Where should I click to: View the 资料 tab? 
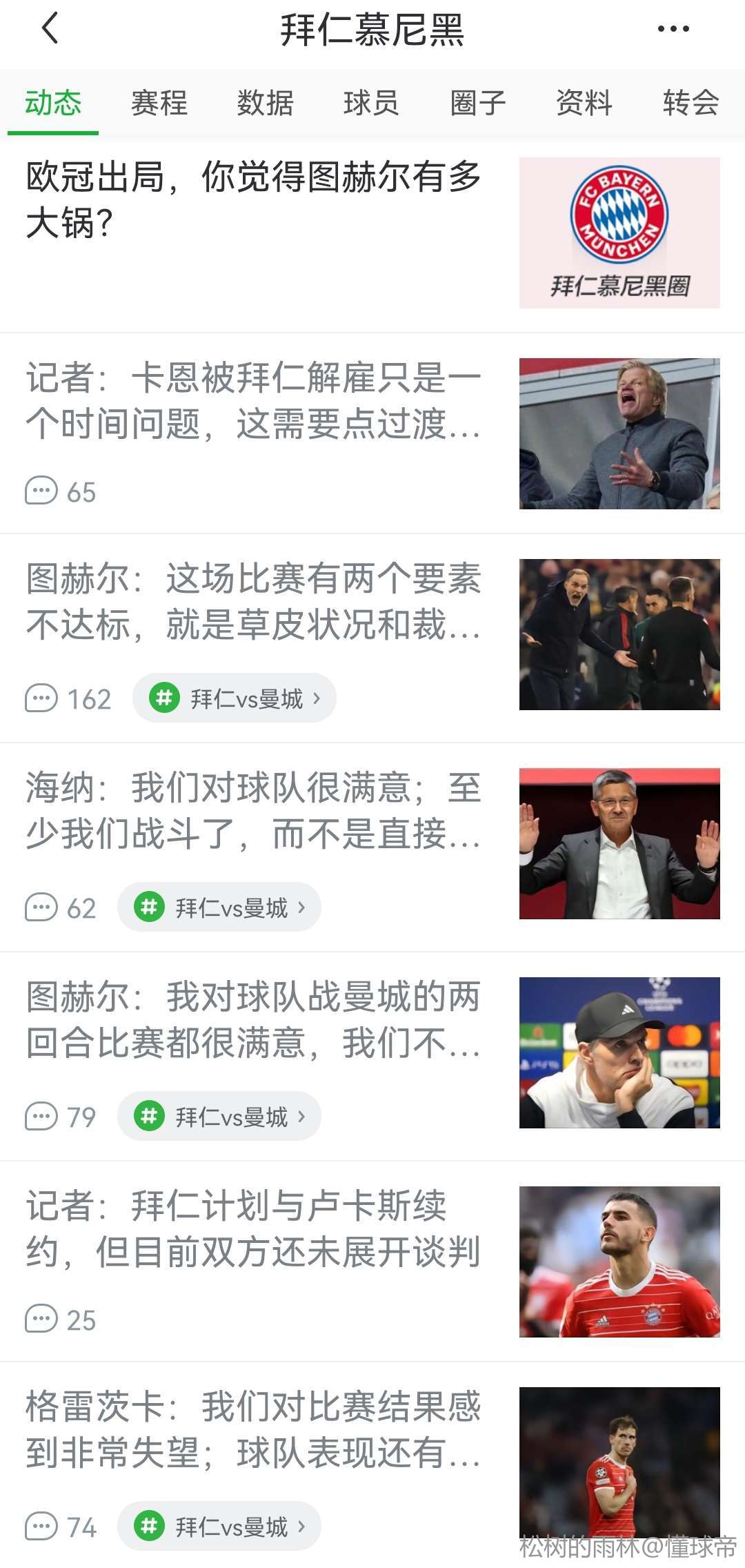(x=584, y=103)
